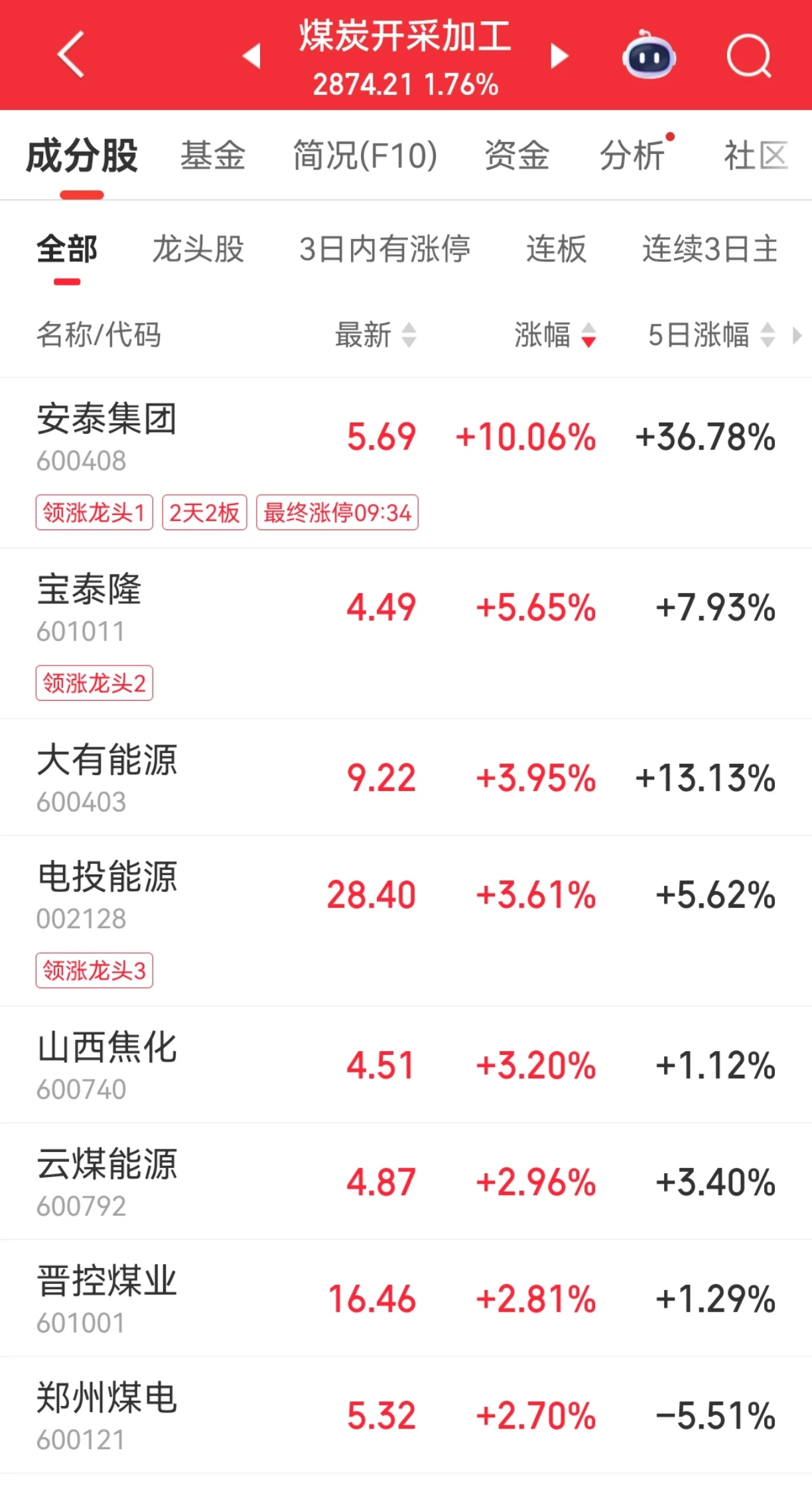Sort the list by 涨幅
The width and height of the screenshot is (812, 1485).
[x=555, y=334]
